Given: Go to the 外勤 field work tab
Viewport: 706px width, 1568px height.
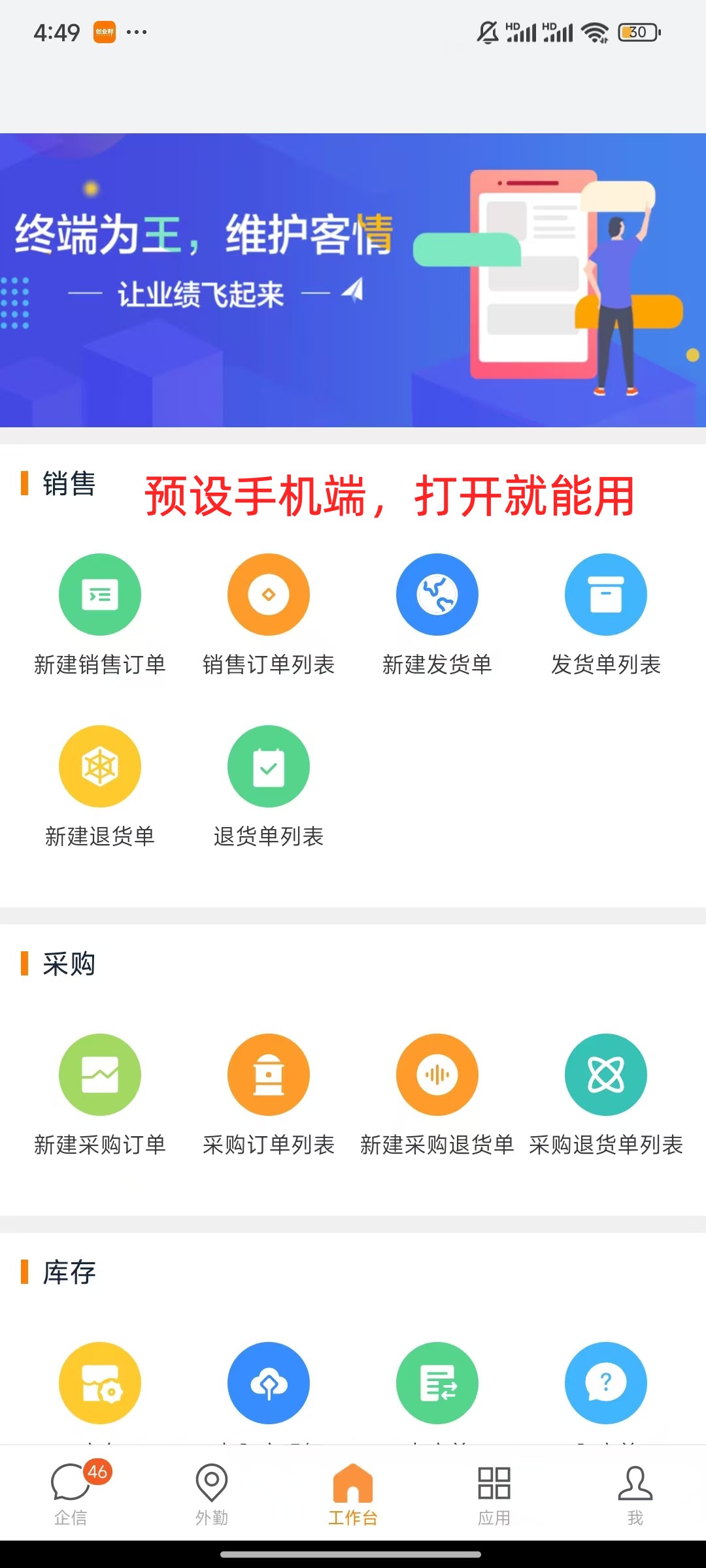Looking at the screenshot, I should pyautogui.click(x=212, y=1494).
